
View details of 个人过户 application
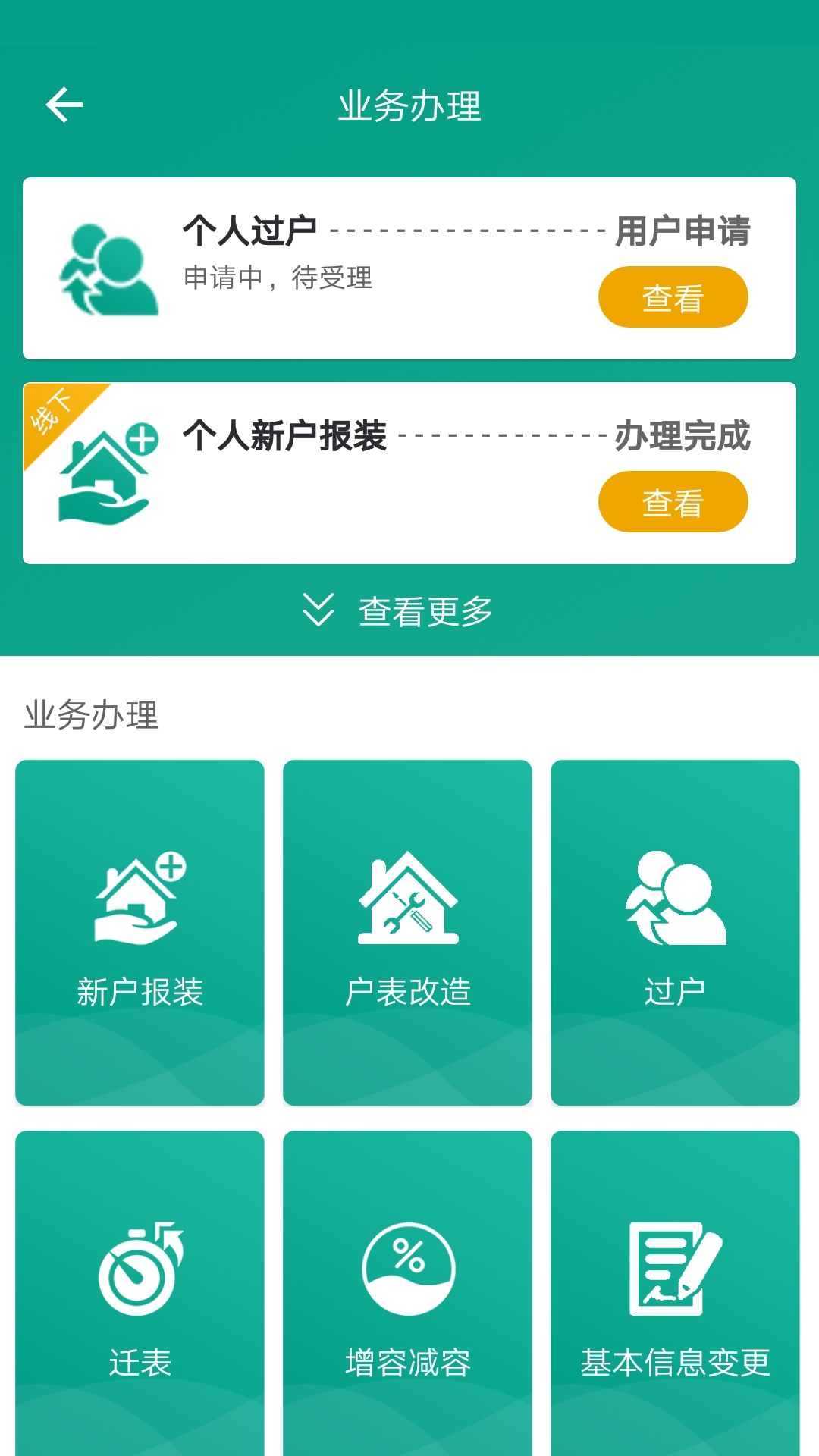coord(673,298)
